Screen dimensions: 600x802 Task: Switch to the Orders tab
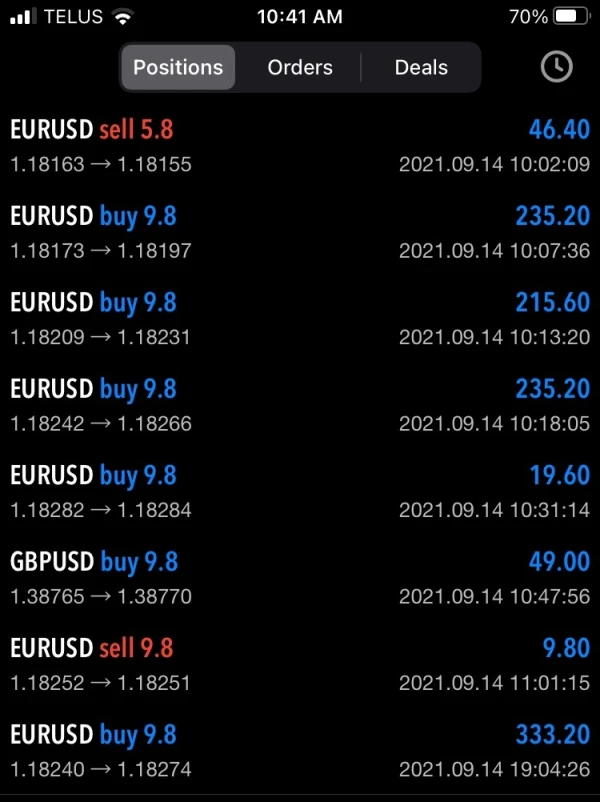coord(300,67)
